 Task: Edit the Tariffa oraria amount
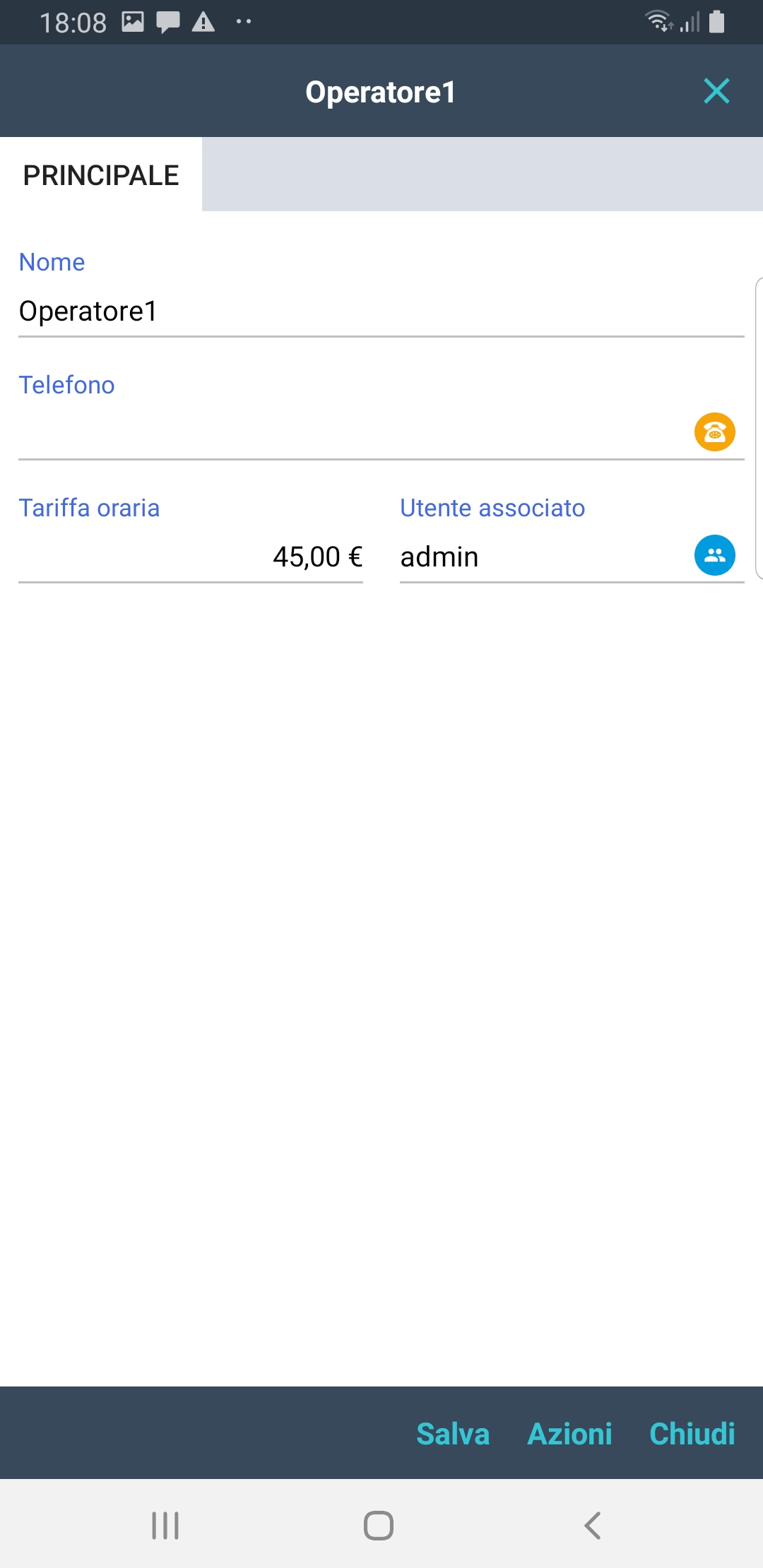(191, 557)
